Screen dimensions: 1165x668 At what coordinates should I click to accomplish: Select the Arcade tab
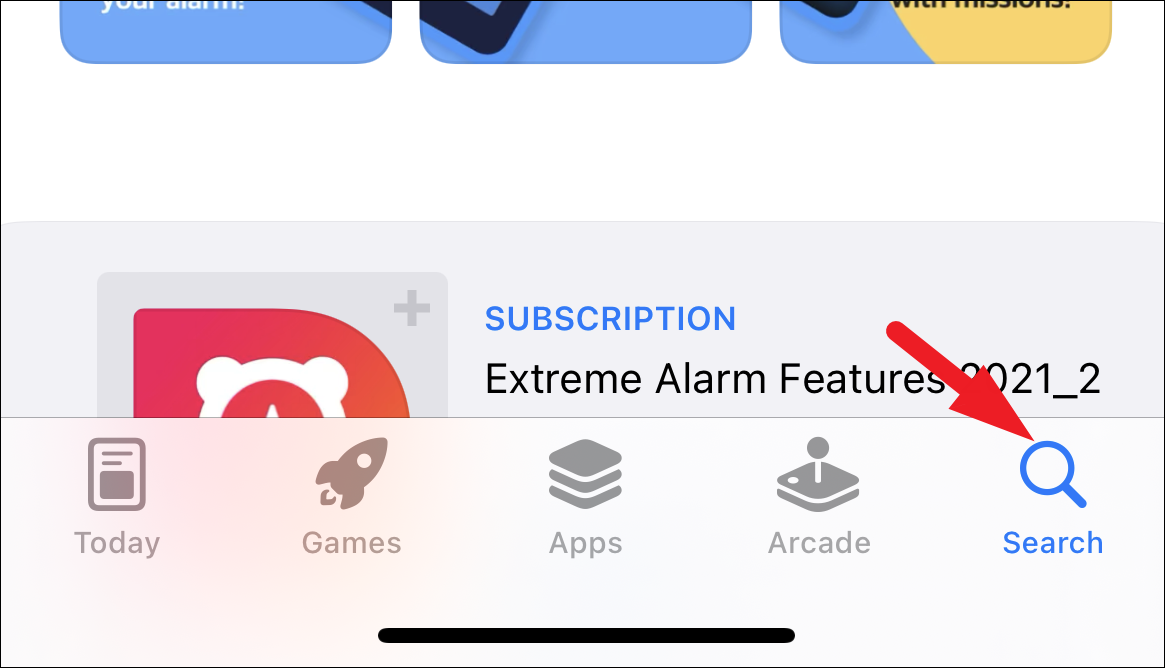[x=819, y=497]
